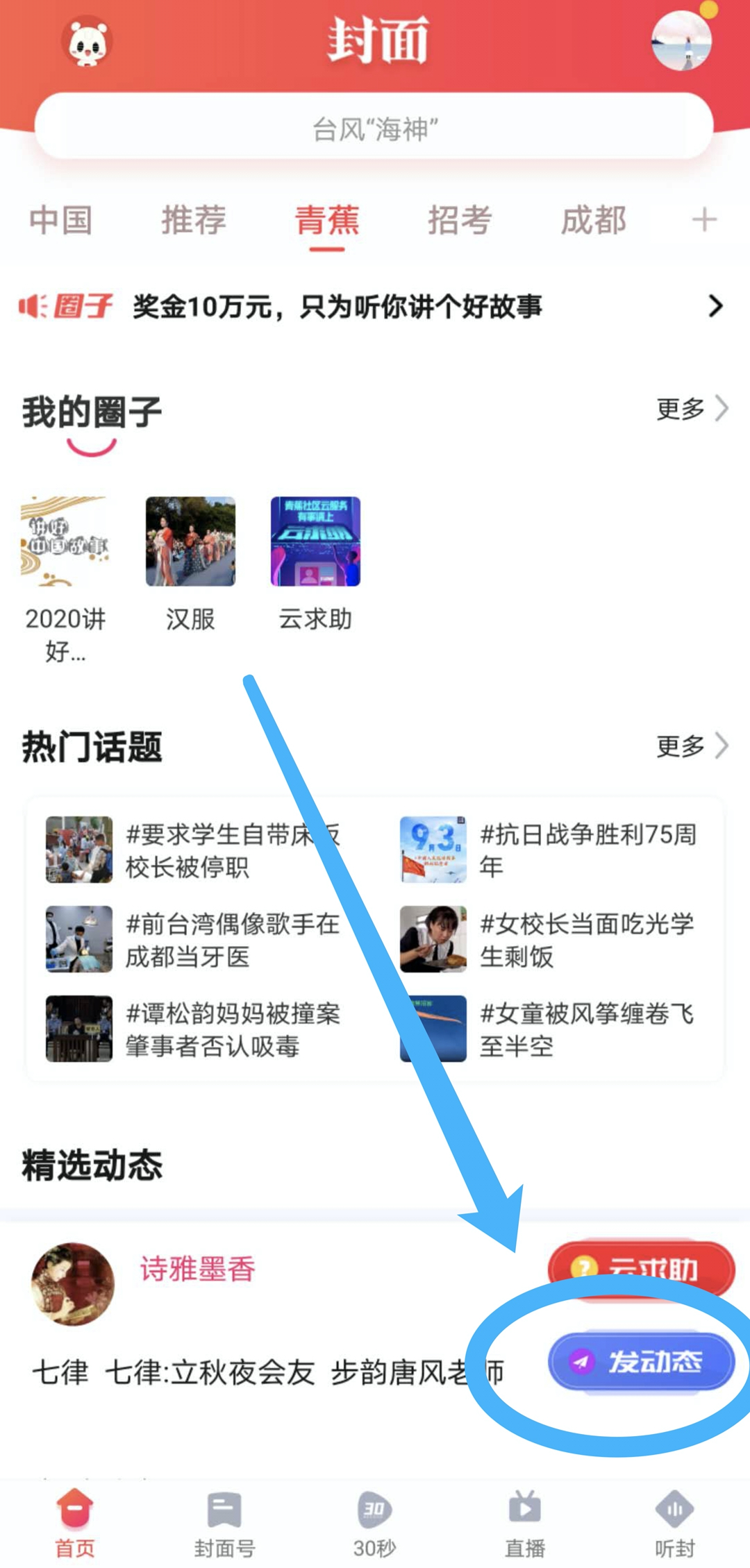View 更多 for 我的圈子
The image size is (750, 1568).
[x=691, y=409]
